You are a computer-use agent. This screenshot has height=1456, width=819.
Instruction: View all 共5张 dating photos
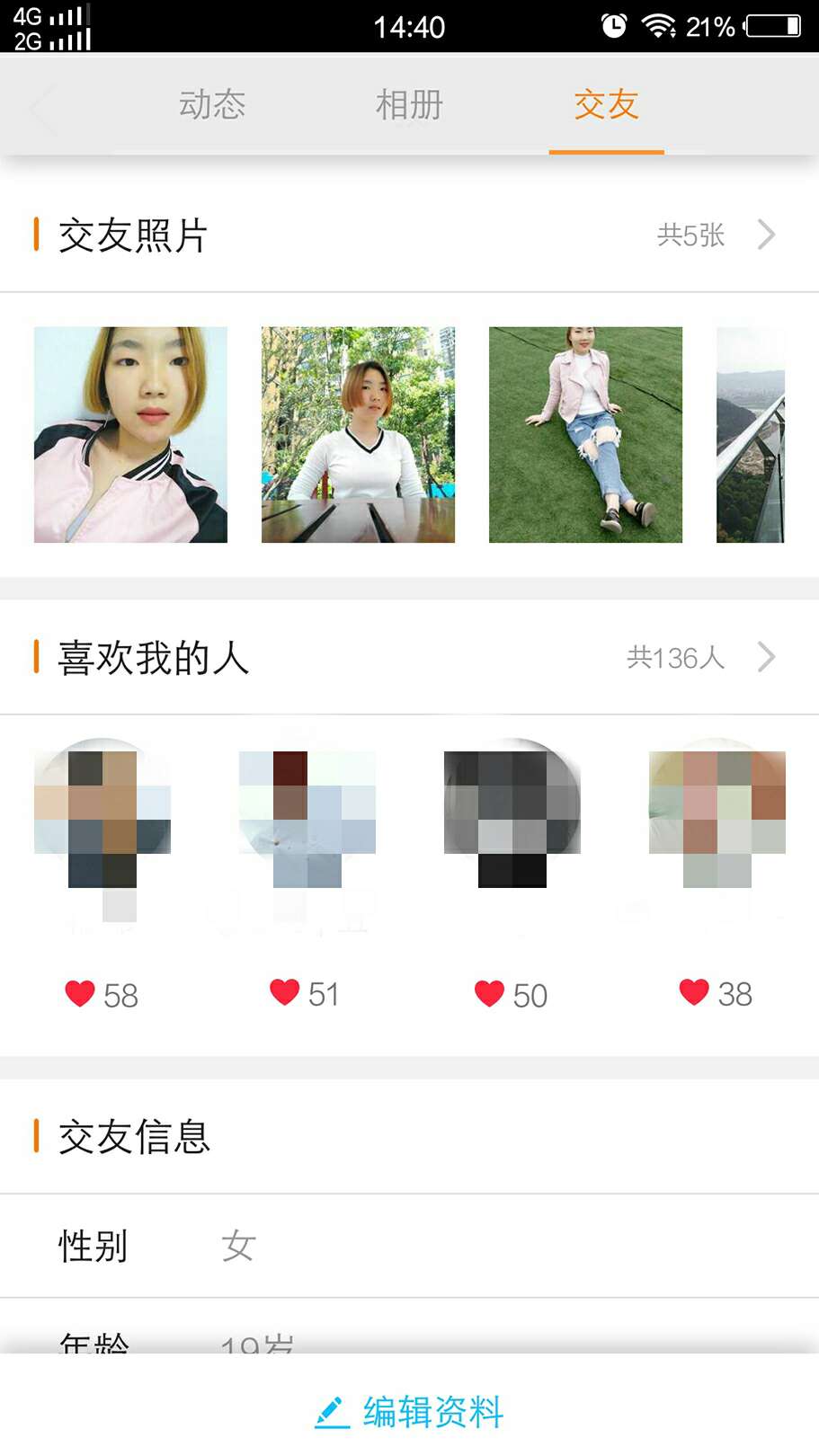715,235
